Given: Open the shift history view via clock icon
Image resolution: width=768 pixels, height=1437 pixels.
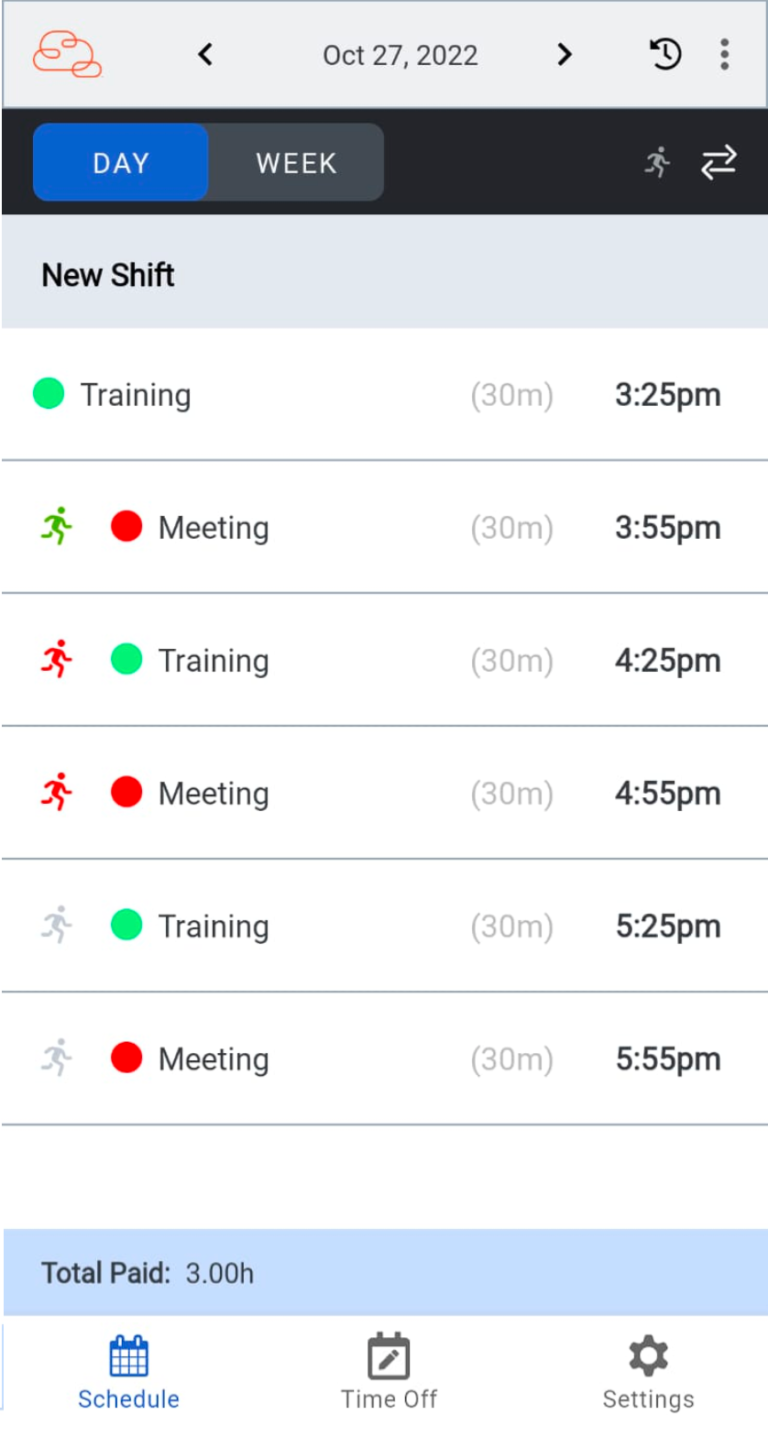Looking at the screenshot, I should (664, 55).
